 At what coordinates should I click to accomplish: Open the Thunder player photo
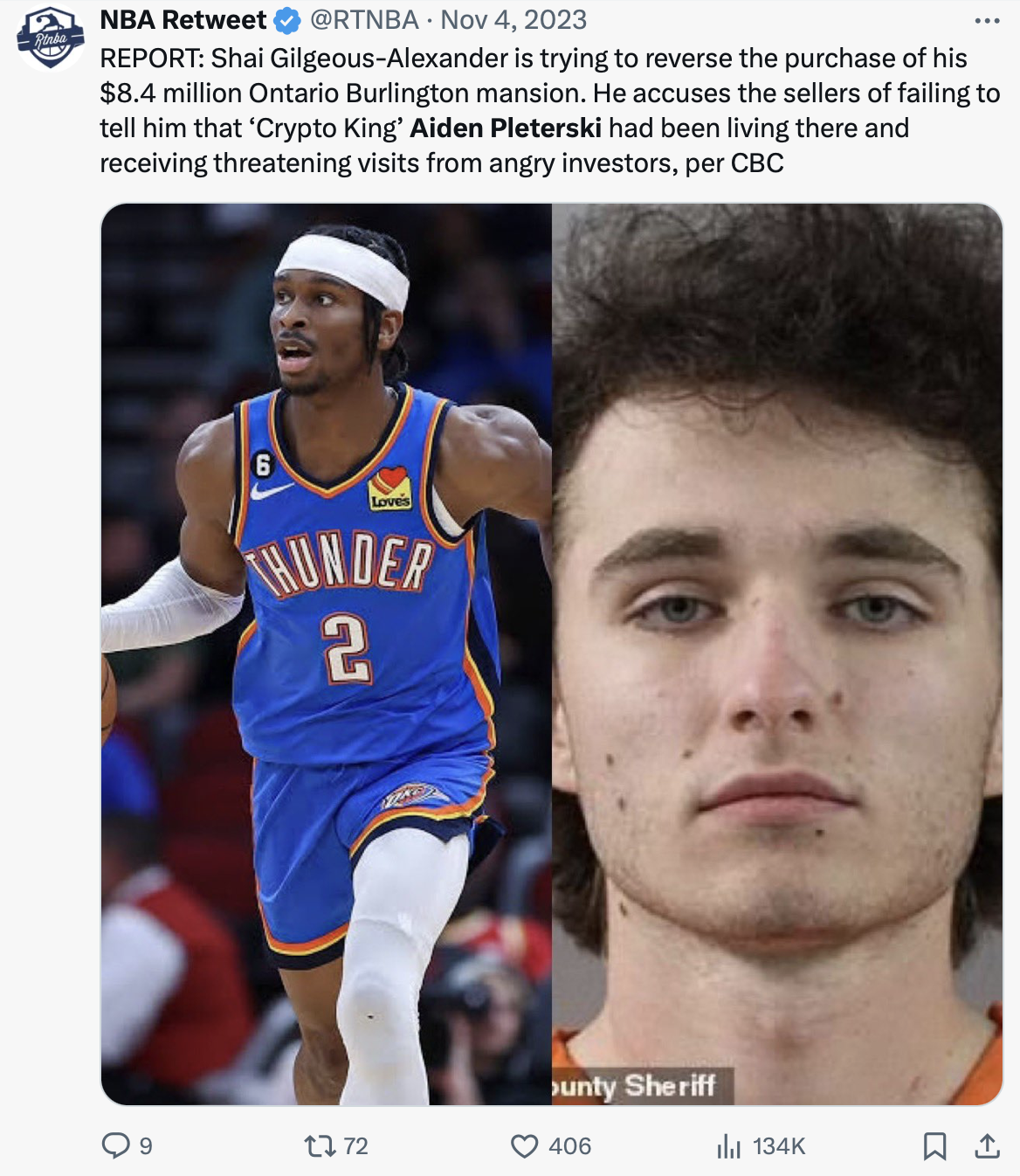(326, 654)
